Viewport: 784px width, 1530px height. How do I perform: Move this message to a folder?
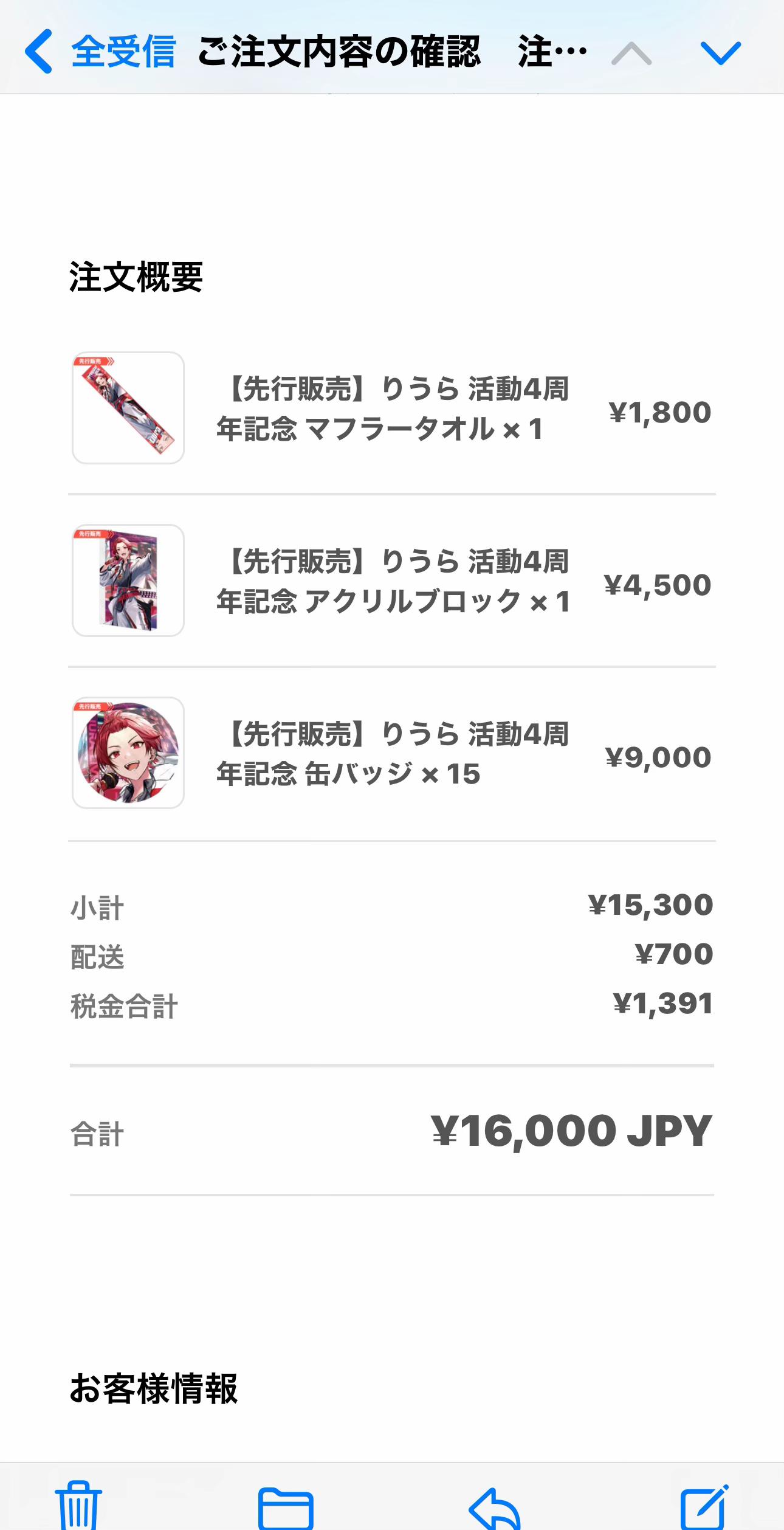[x=286, y=1508]
